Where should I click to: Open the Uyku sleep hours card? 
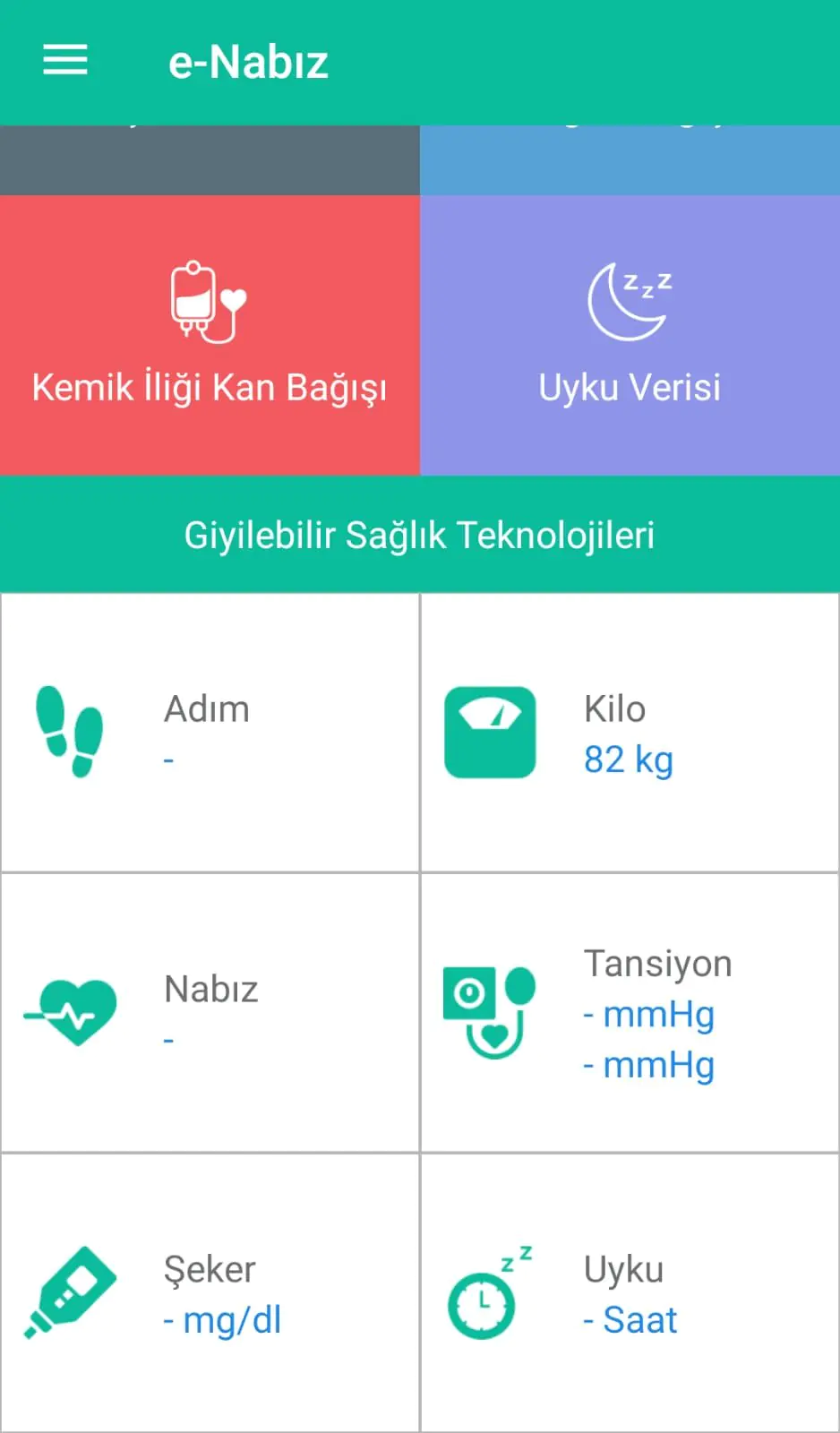[630, 1292]
